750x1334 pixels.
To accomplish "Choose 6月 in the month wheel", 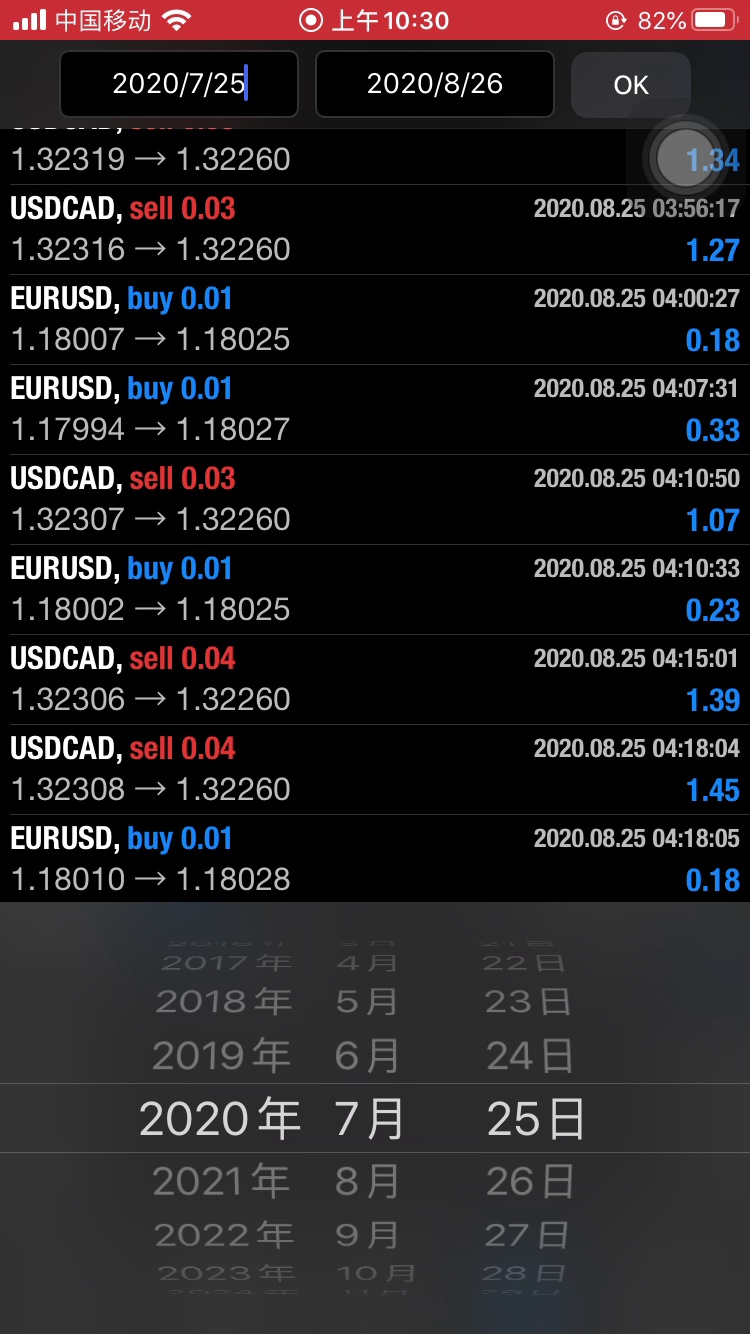I will (367, 1055).
